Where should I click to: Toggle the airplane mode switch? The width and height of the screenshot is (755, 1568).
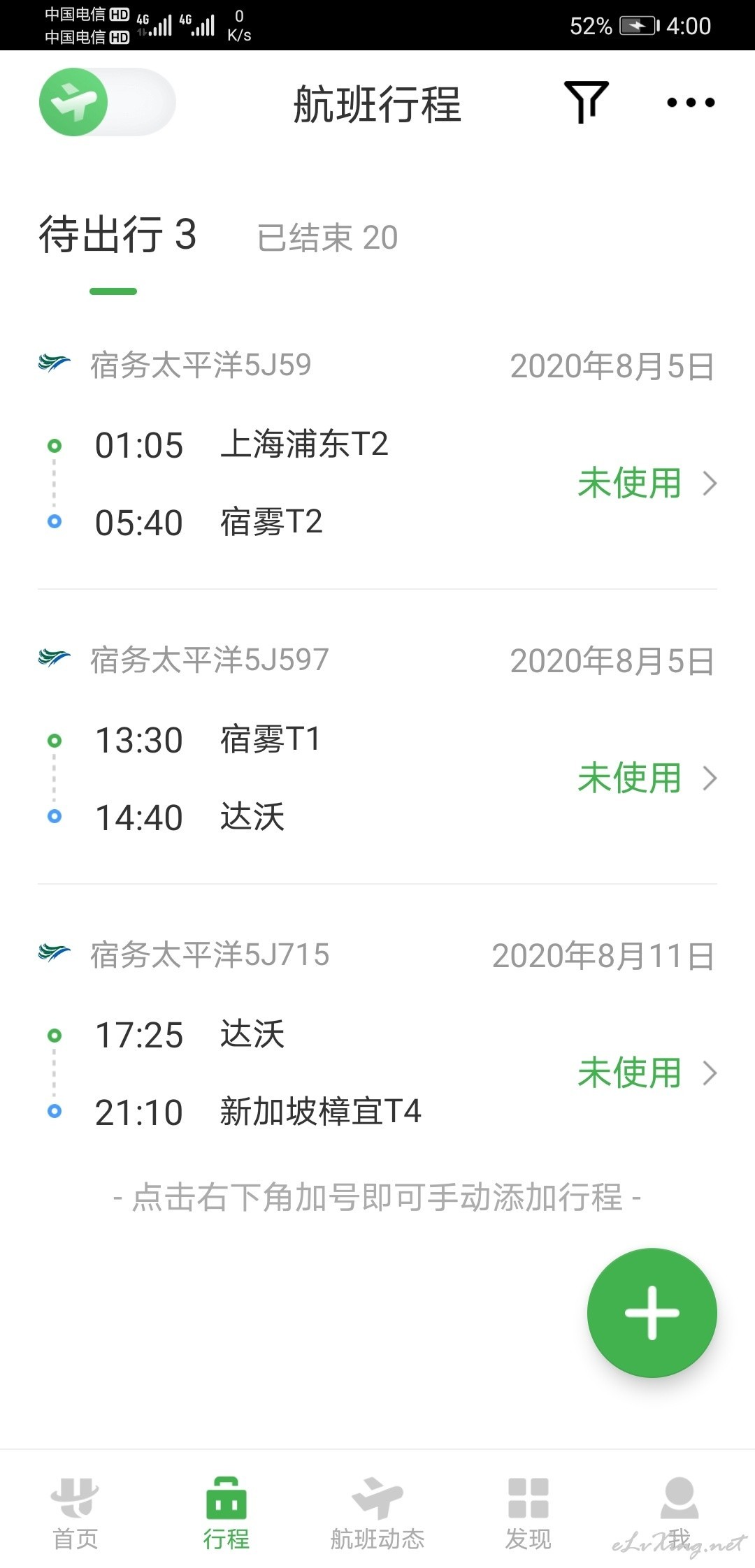click(x=107, y=102)
